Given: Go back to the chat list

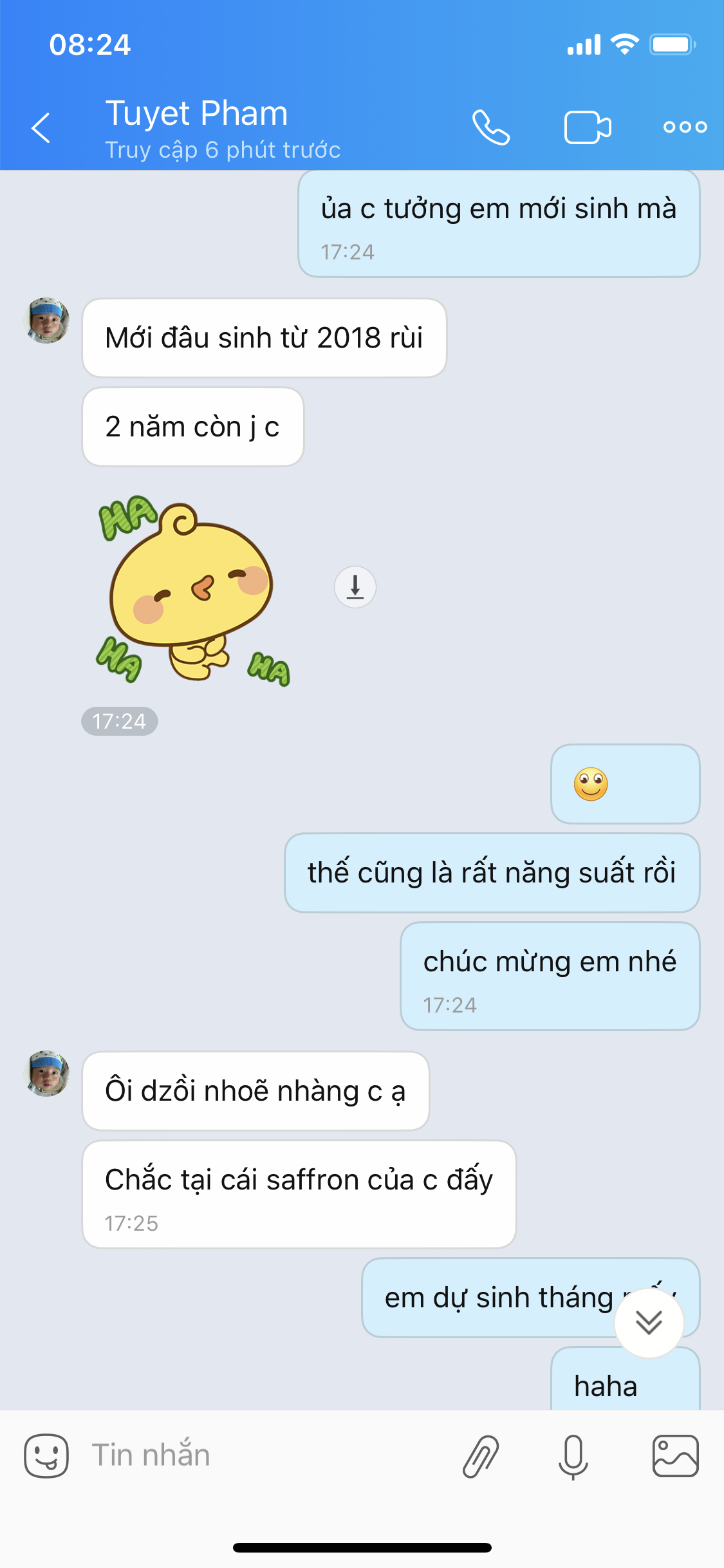Looking at the screenshot, I should (x=41, y=127).
